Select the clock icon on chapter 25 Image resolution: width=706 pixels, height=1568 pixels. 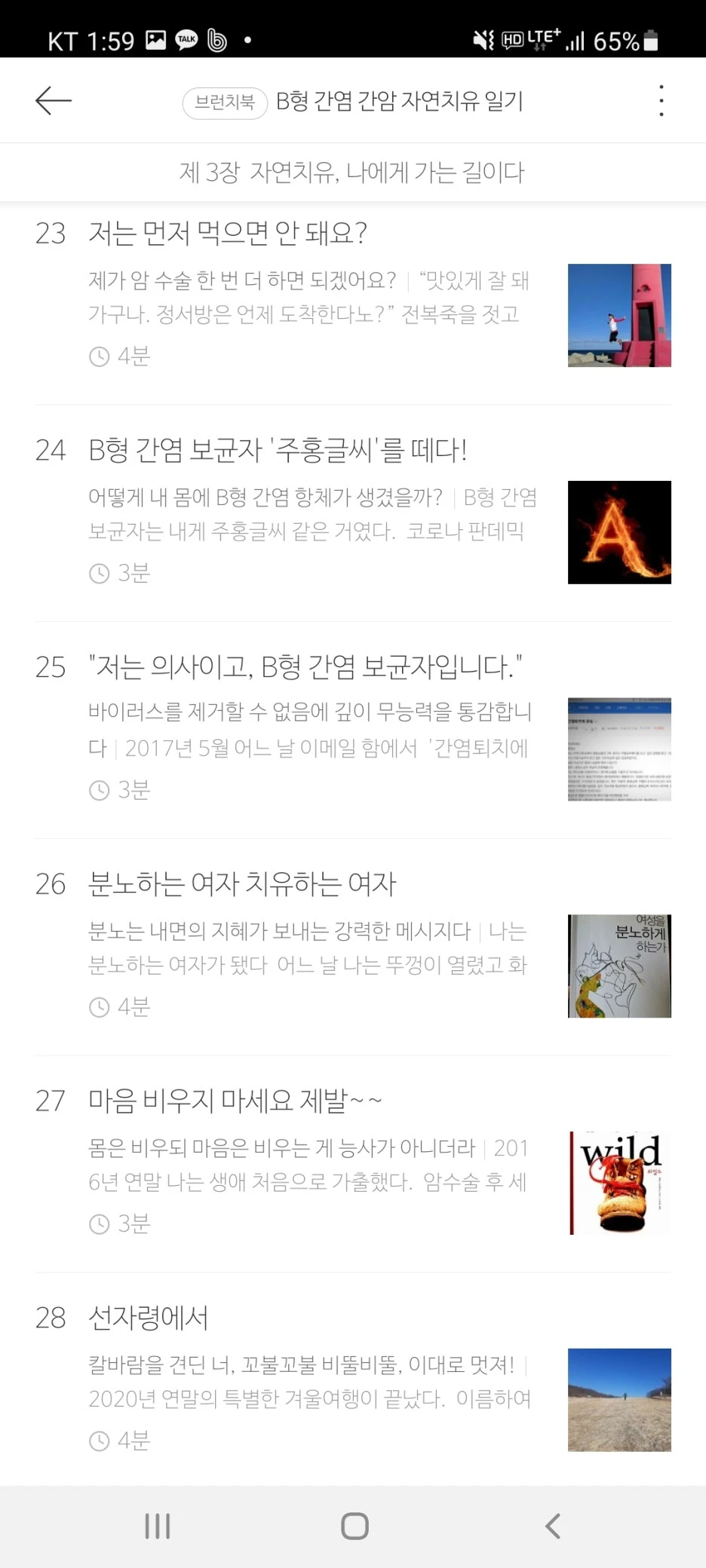99,791
